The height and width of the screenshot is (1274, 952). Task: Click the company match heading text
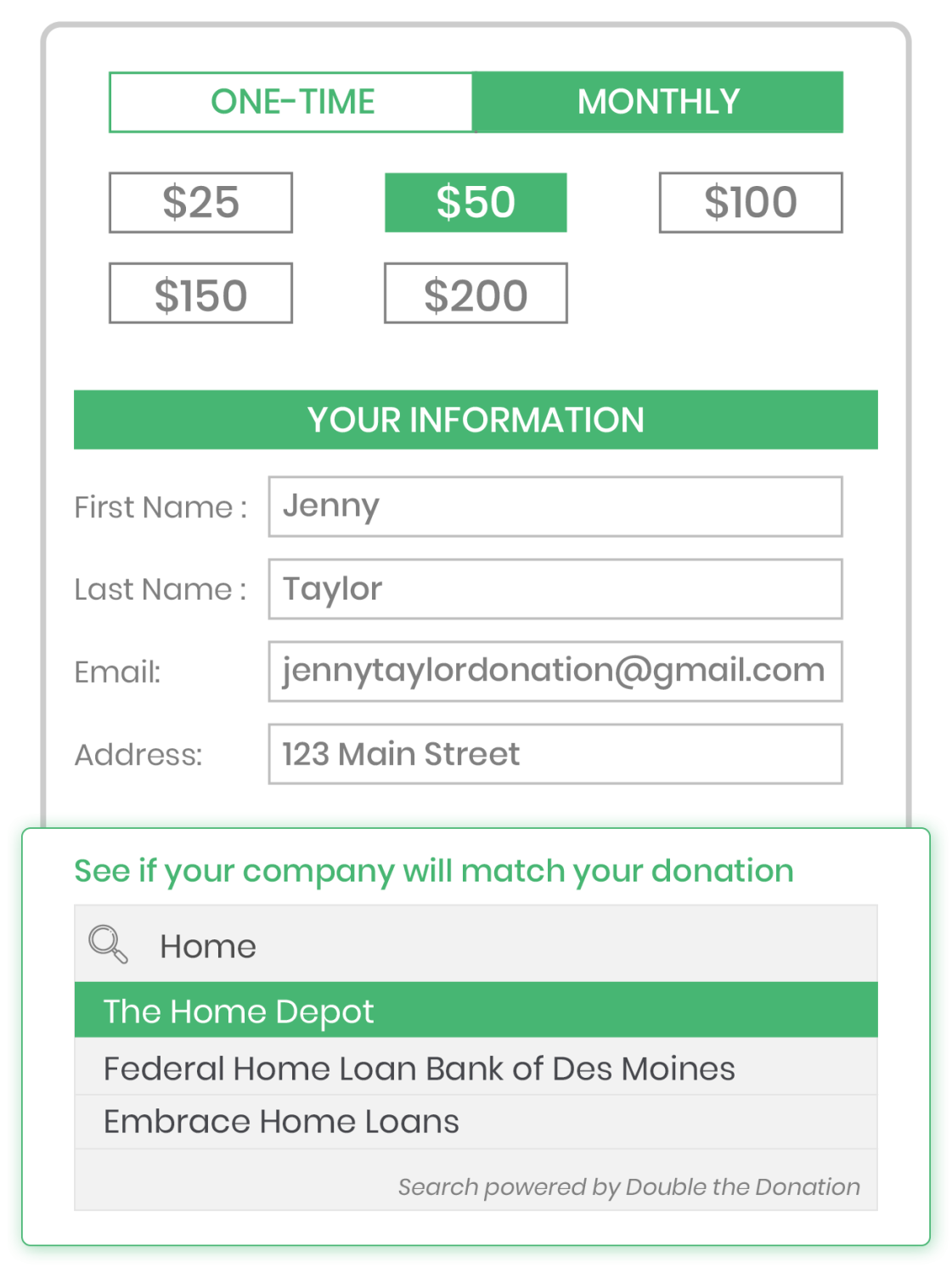(433, 870)
